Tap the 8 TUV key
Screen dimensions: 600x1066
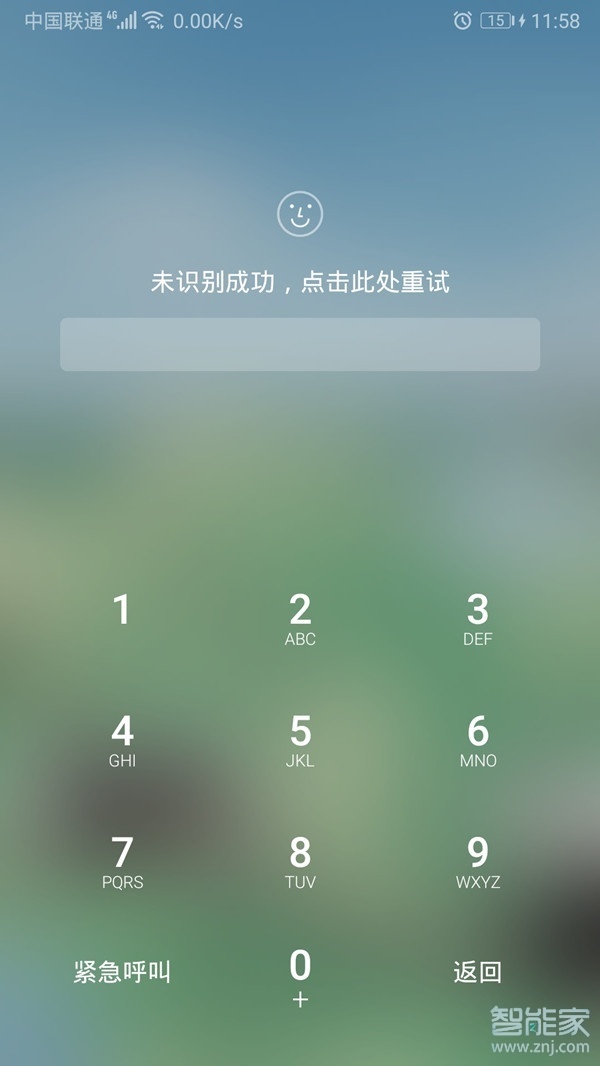[300, 863]
